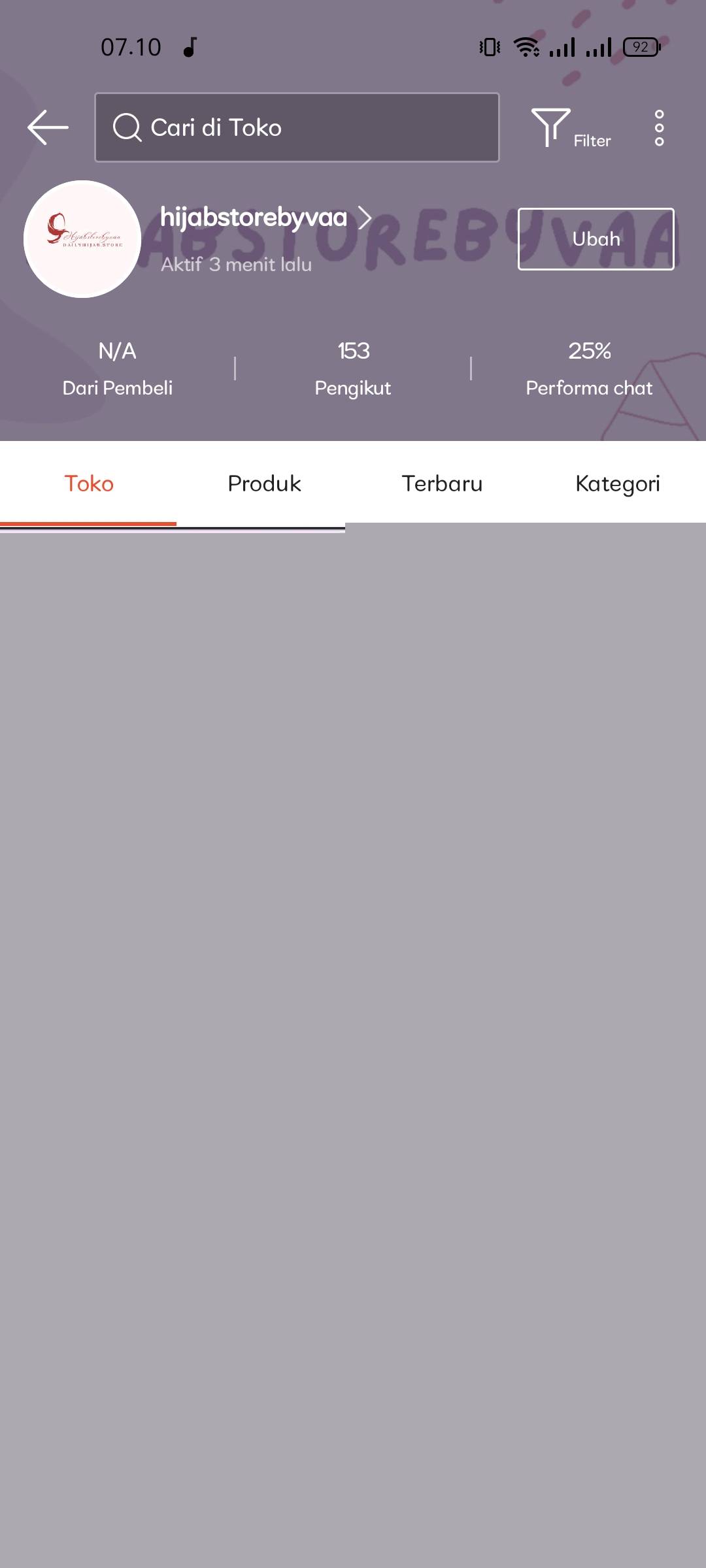Open the Filter options
The width and height of the screenshot is (706, 1568).
point(571,128)
